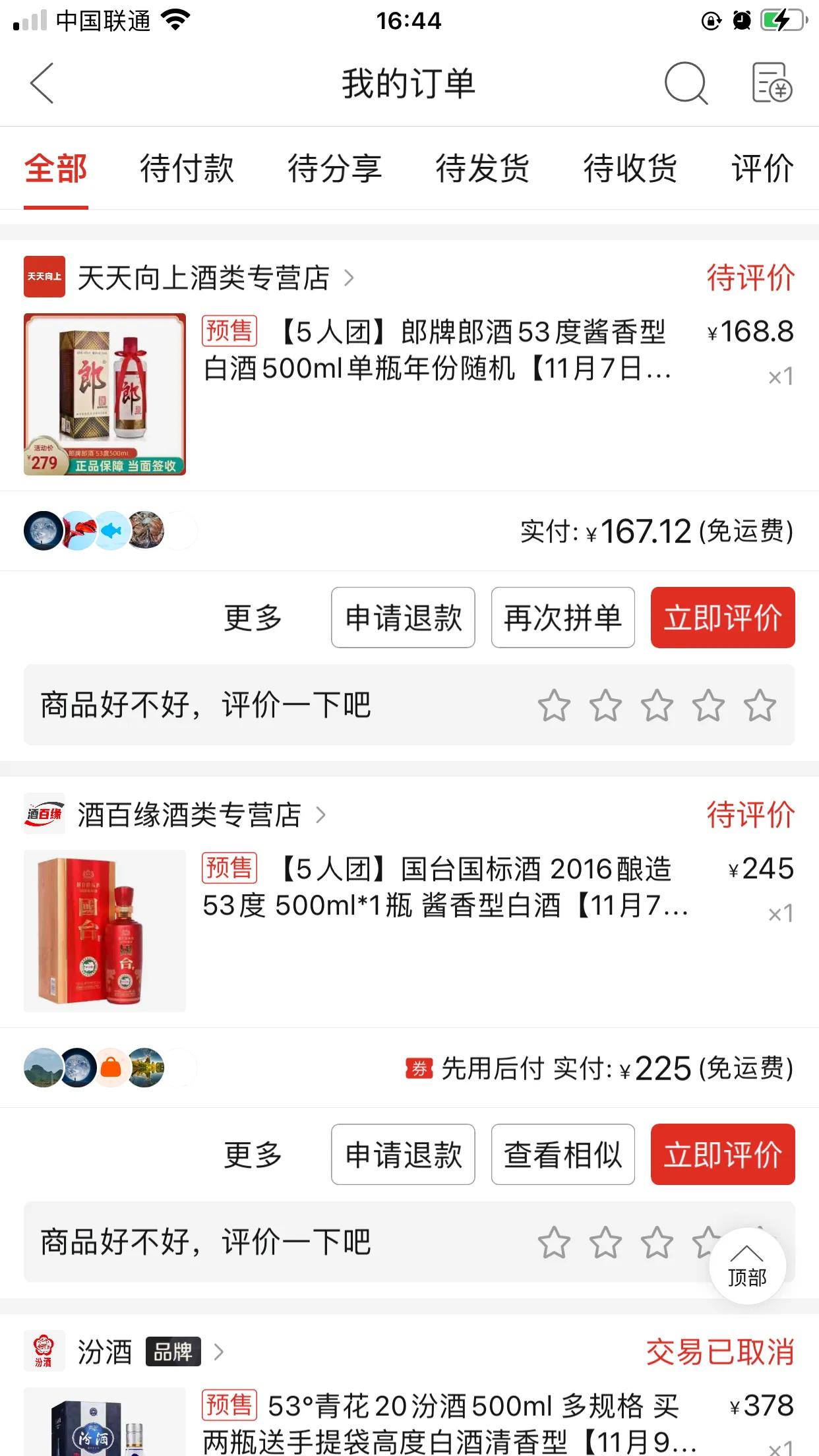Image resolution: width=819 pixels, height=1456 pixels.
Task: Jump to top with 顶部 button
Action: (x=747, y=1266)
